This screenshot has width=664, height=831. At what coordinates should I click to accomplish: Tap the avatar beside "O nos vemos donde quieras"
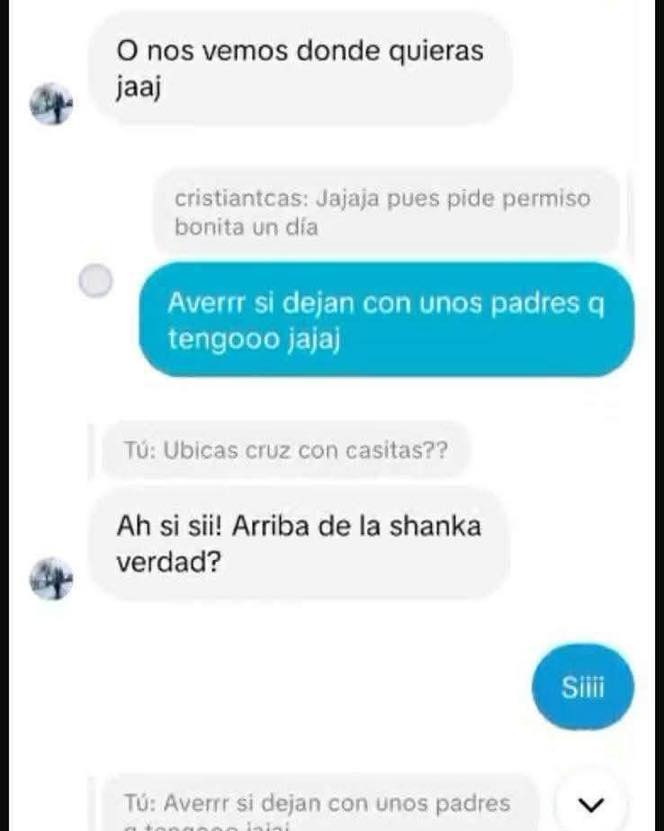[52, 103]
